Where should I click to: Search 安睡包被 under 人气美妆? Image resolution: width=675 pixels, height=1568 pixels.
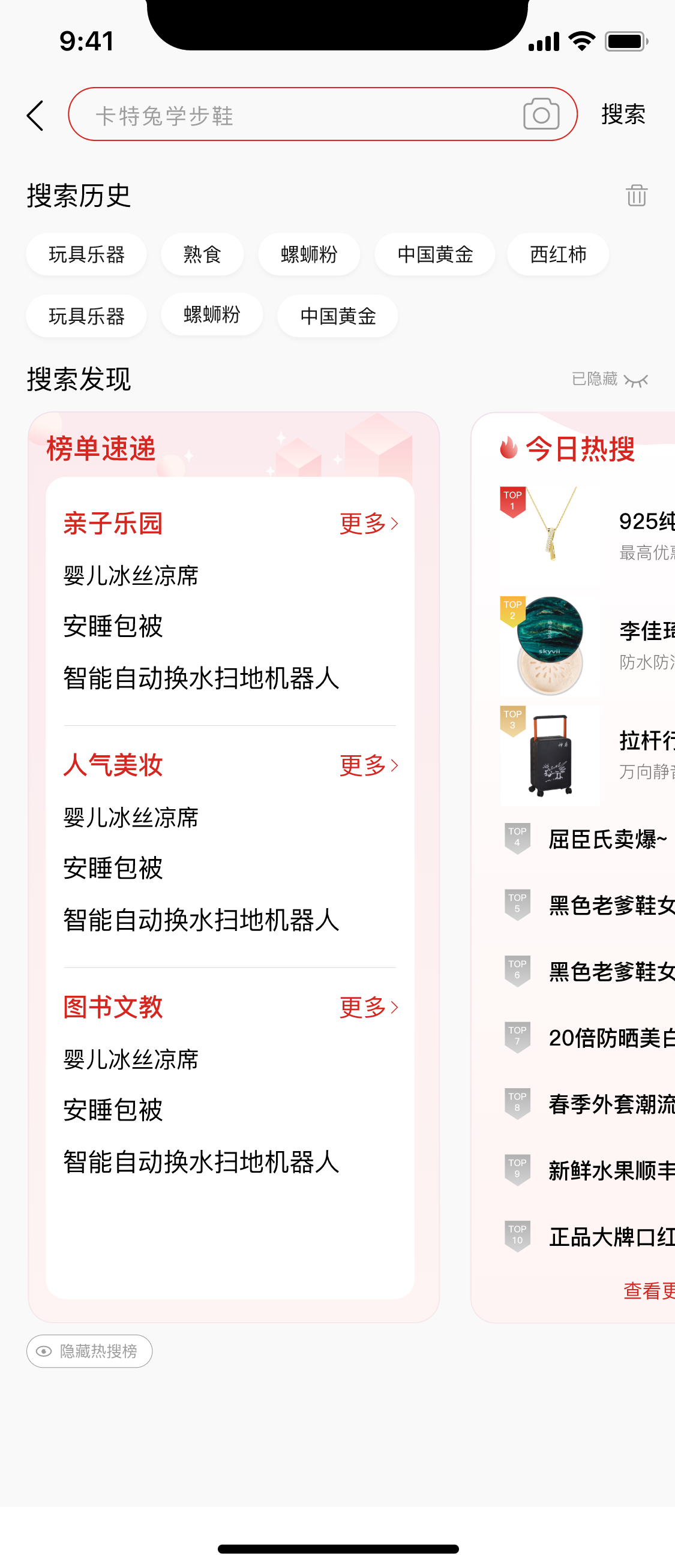pos(113,868)
